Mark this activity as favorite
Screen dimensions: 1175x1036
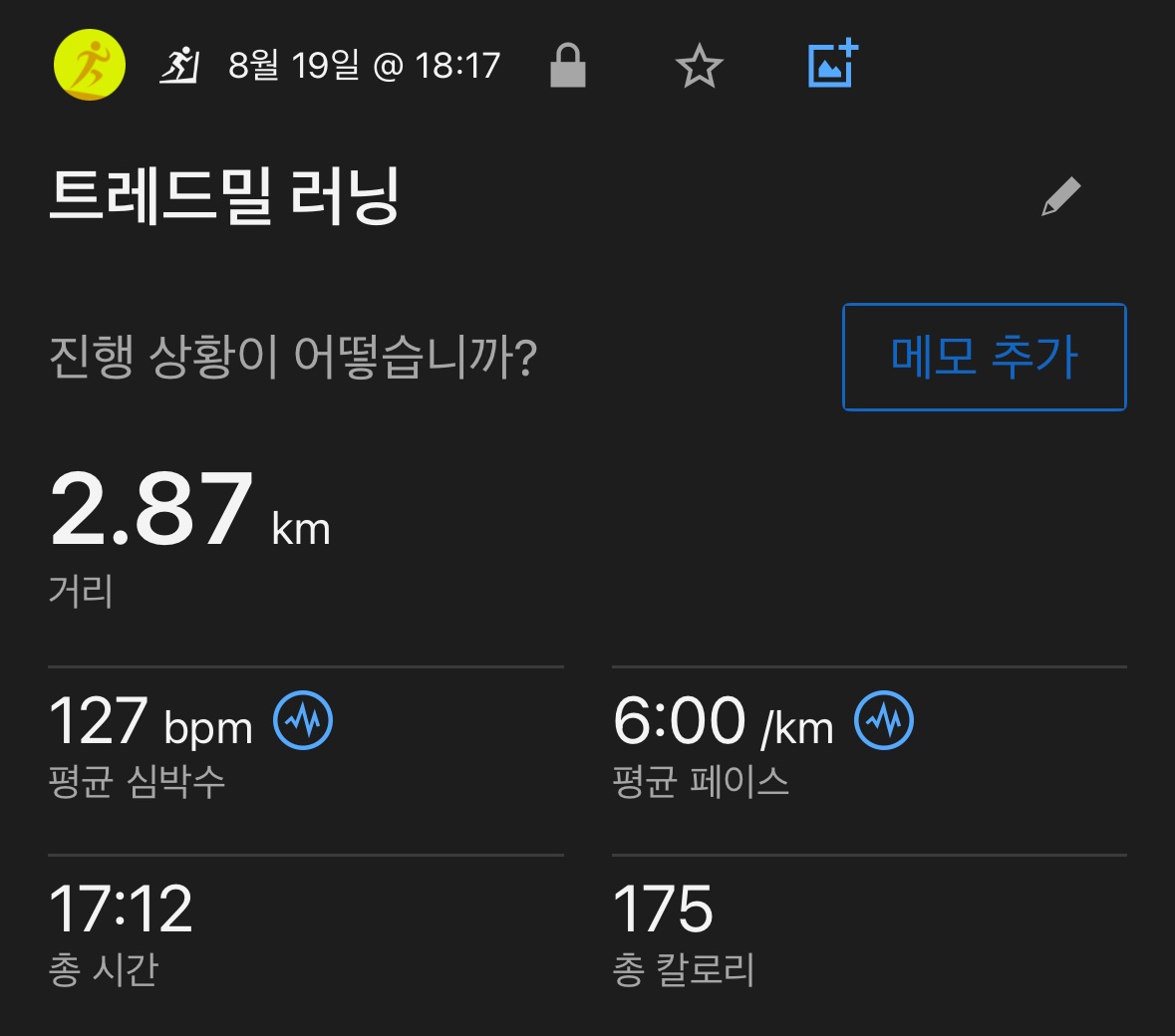point(699,67)
